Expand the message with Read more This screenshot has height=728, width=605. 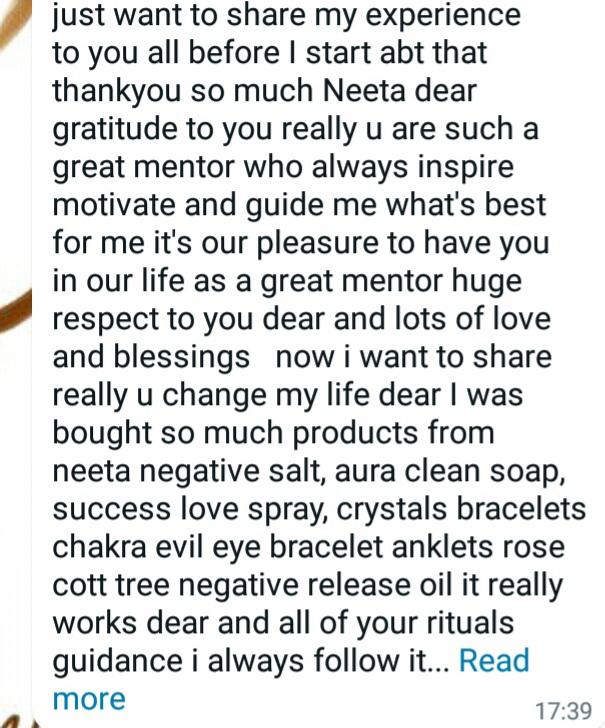tap(493, 661)
